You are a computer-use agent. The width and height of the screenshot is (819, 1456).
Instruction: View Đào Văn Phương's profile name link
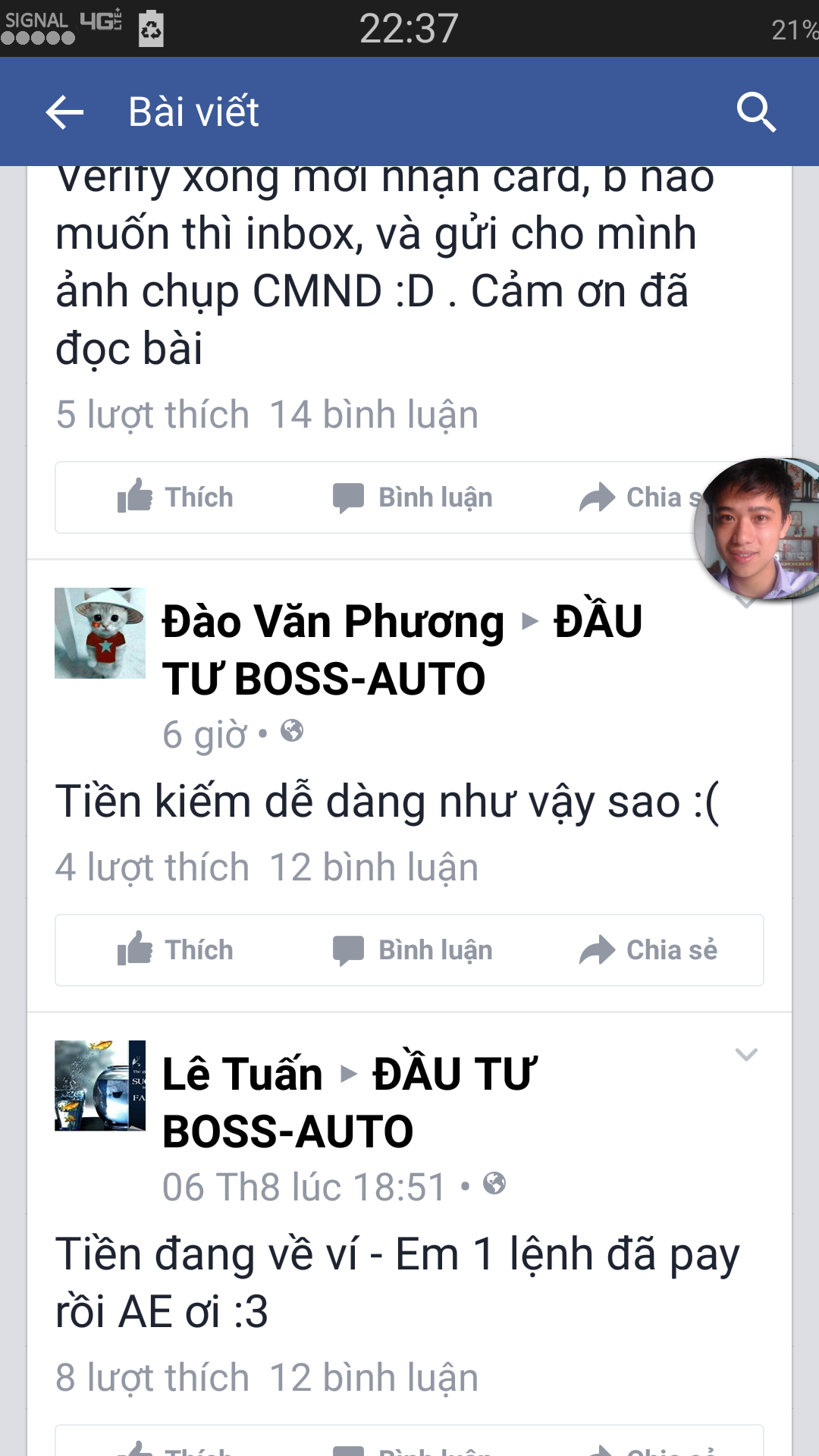[x=333, y=623]
